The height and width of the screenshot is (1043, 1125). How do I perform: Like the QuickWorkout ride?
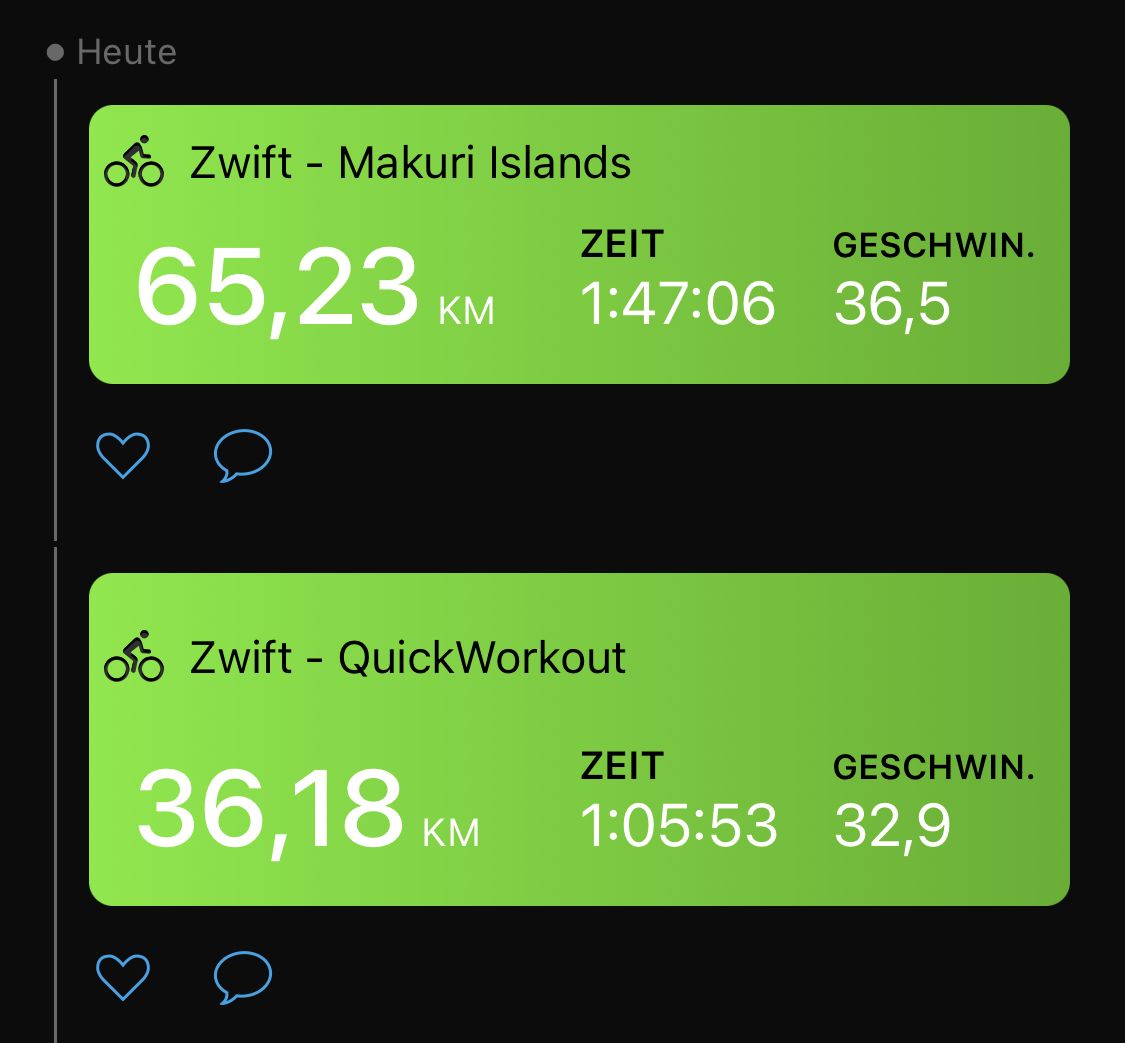click(122, 976)
